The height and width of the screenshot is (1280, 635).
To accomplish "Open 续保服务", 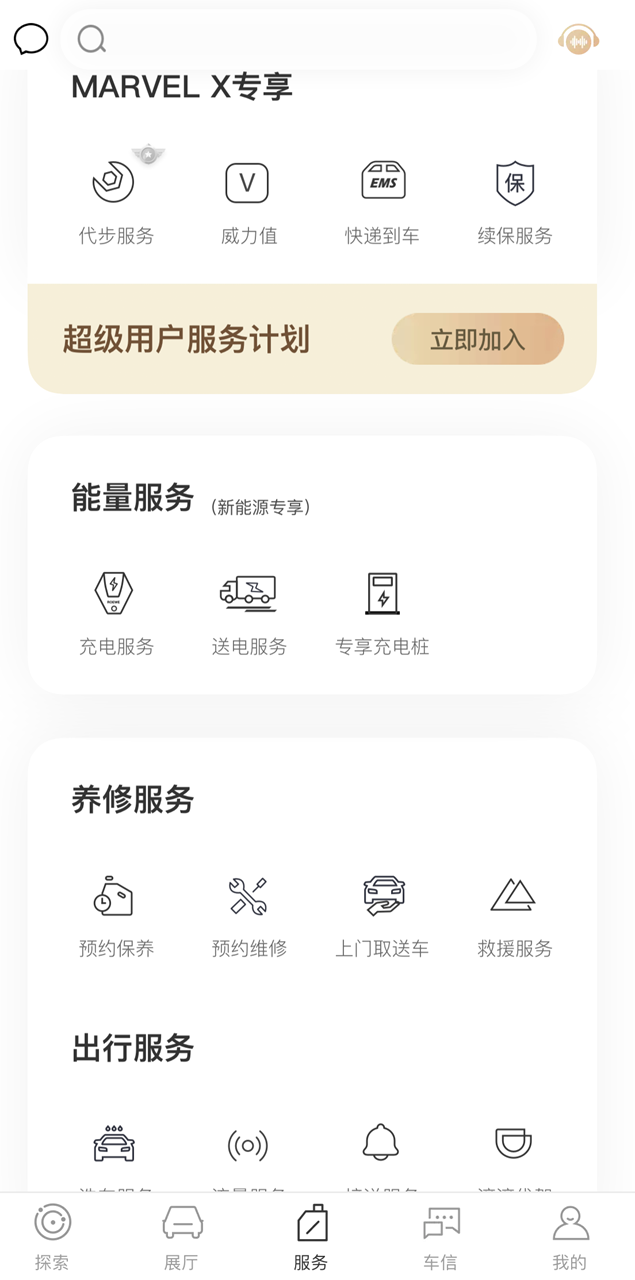I will (x=515, y=203).
